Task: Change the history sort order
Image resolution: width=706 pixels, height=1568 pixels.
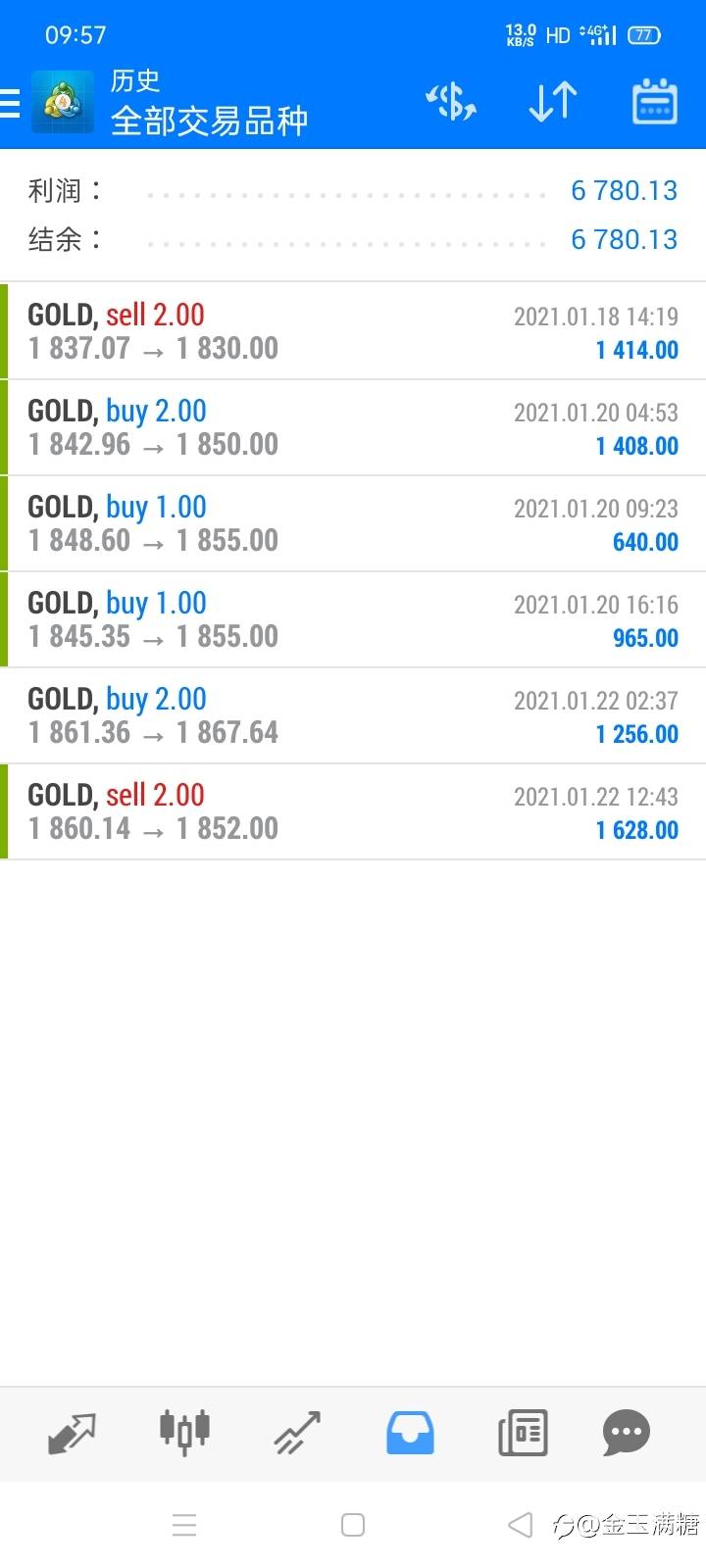Action: pyautogui.click(x=552, y=102)
